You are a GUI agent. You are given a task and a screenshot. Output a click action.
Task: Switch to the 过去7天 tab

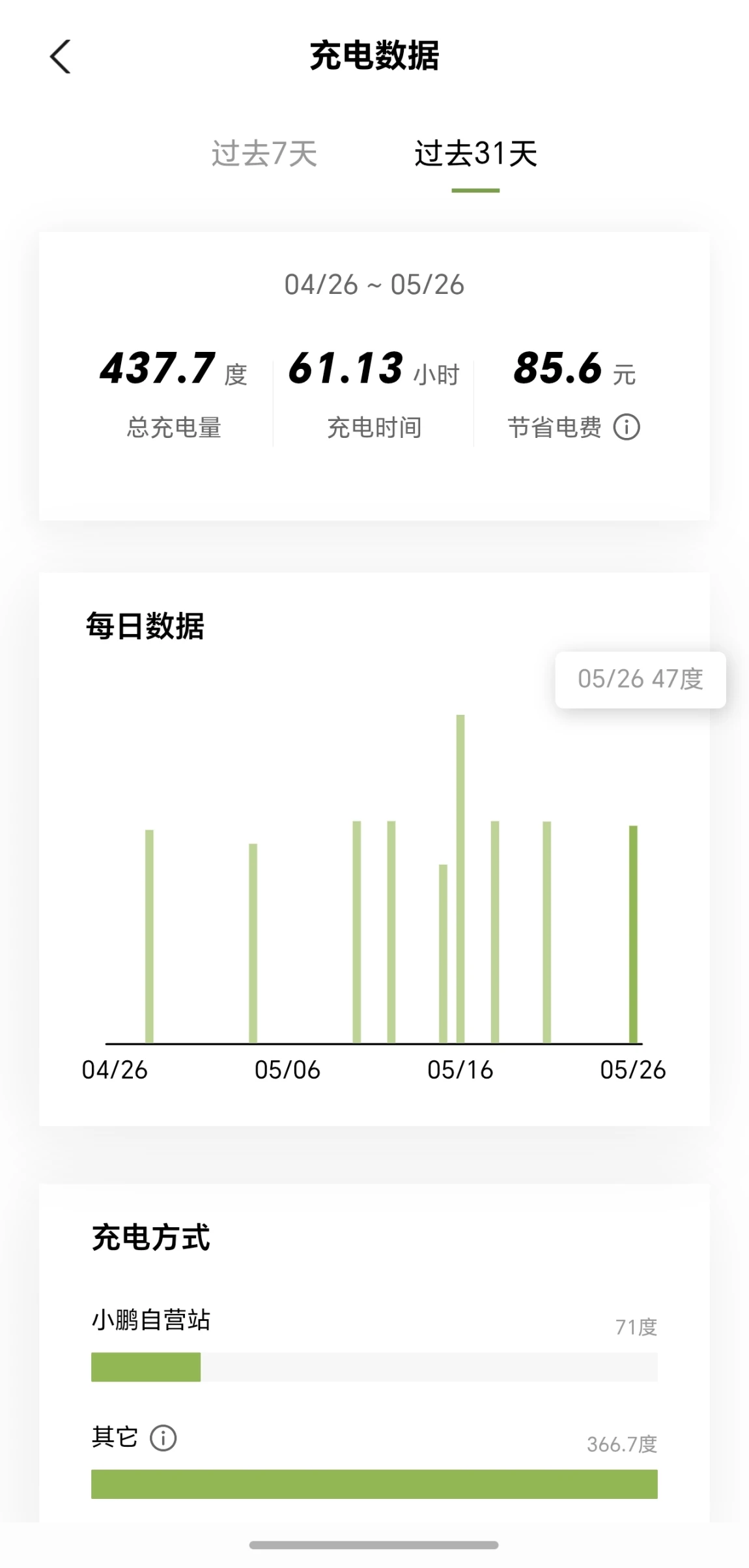click(264, 154)
